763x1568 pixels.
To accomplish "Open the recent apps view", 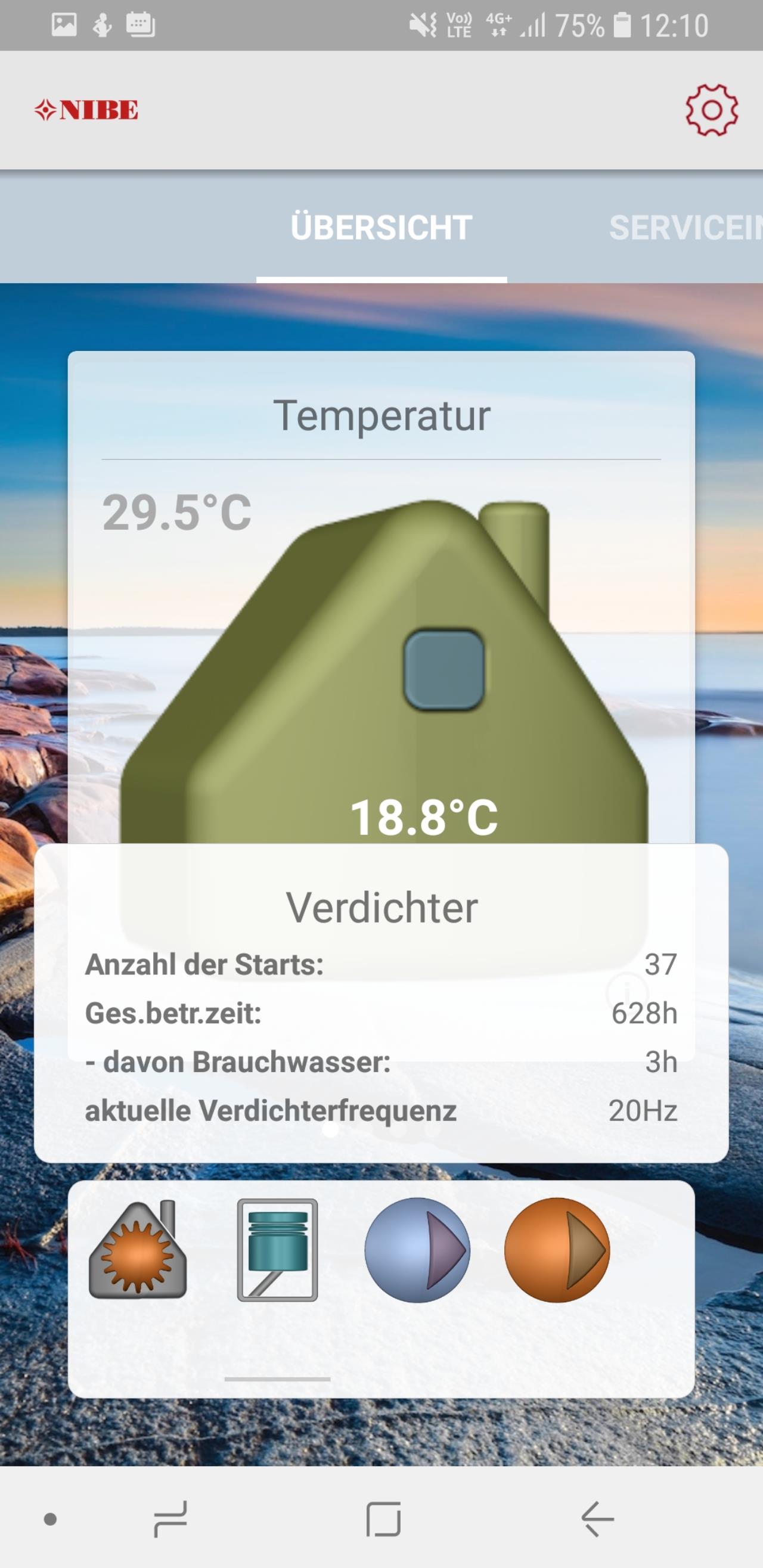I will (x=170, y=1519).
